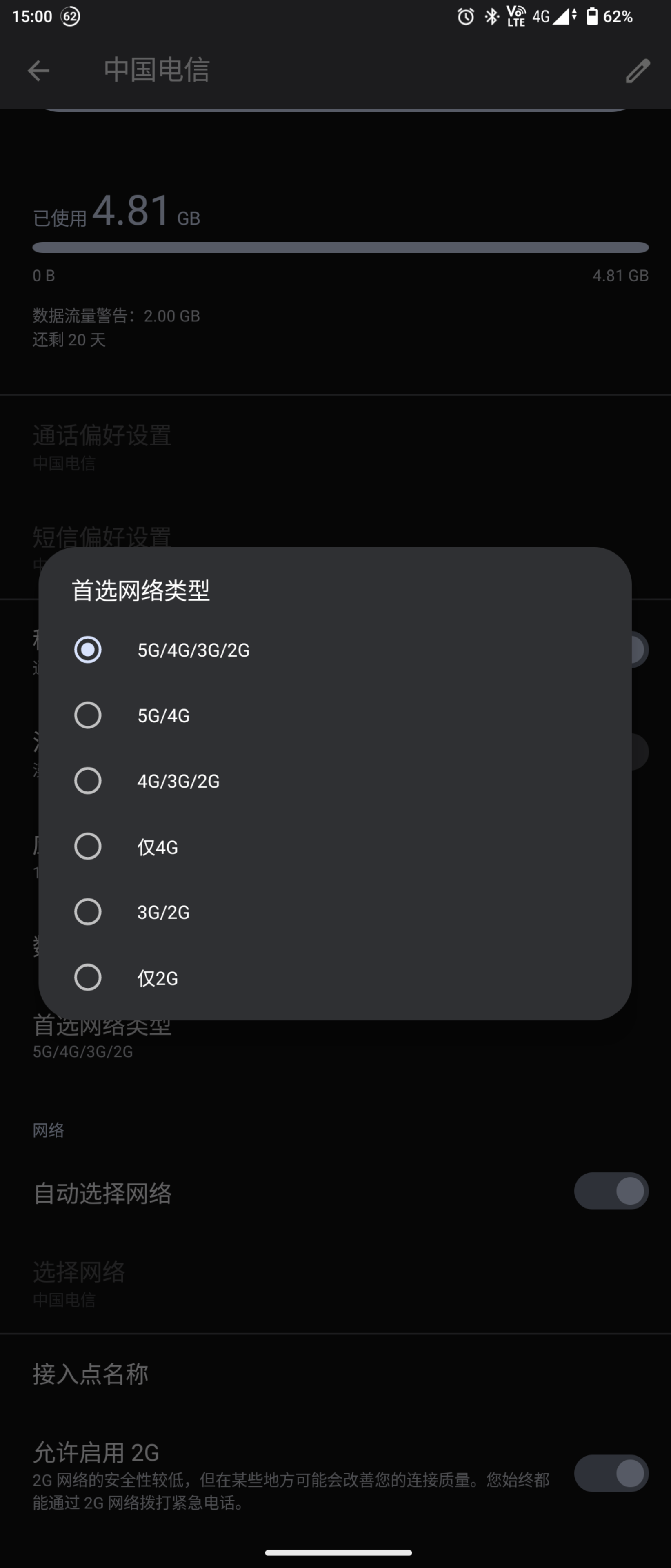Choose the 仅2G network option
Image resolution: width=671 pixels, height=1568 pixels.
tap(89, 978)
